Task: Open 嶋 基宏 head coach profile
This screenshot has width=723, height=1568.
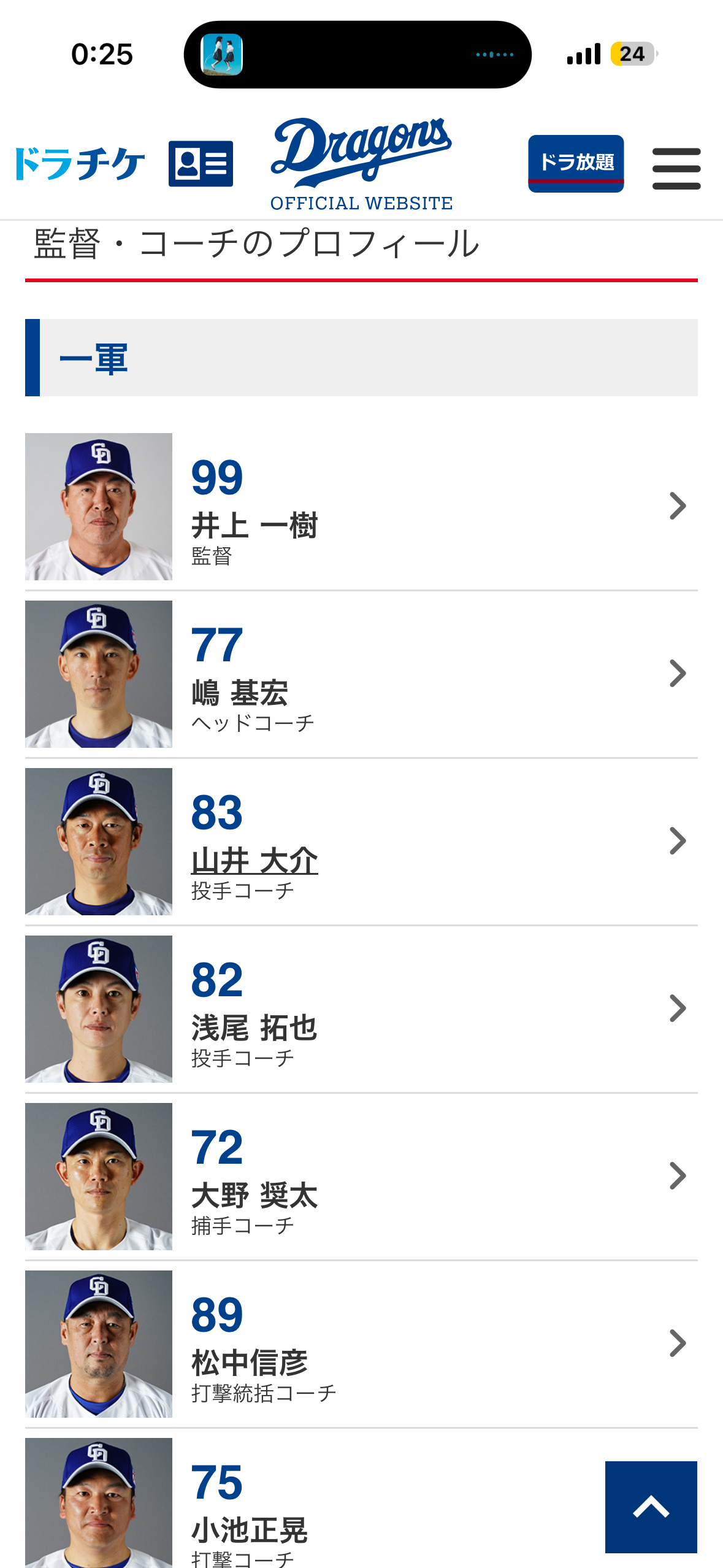Action: point(361,674)
